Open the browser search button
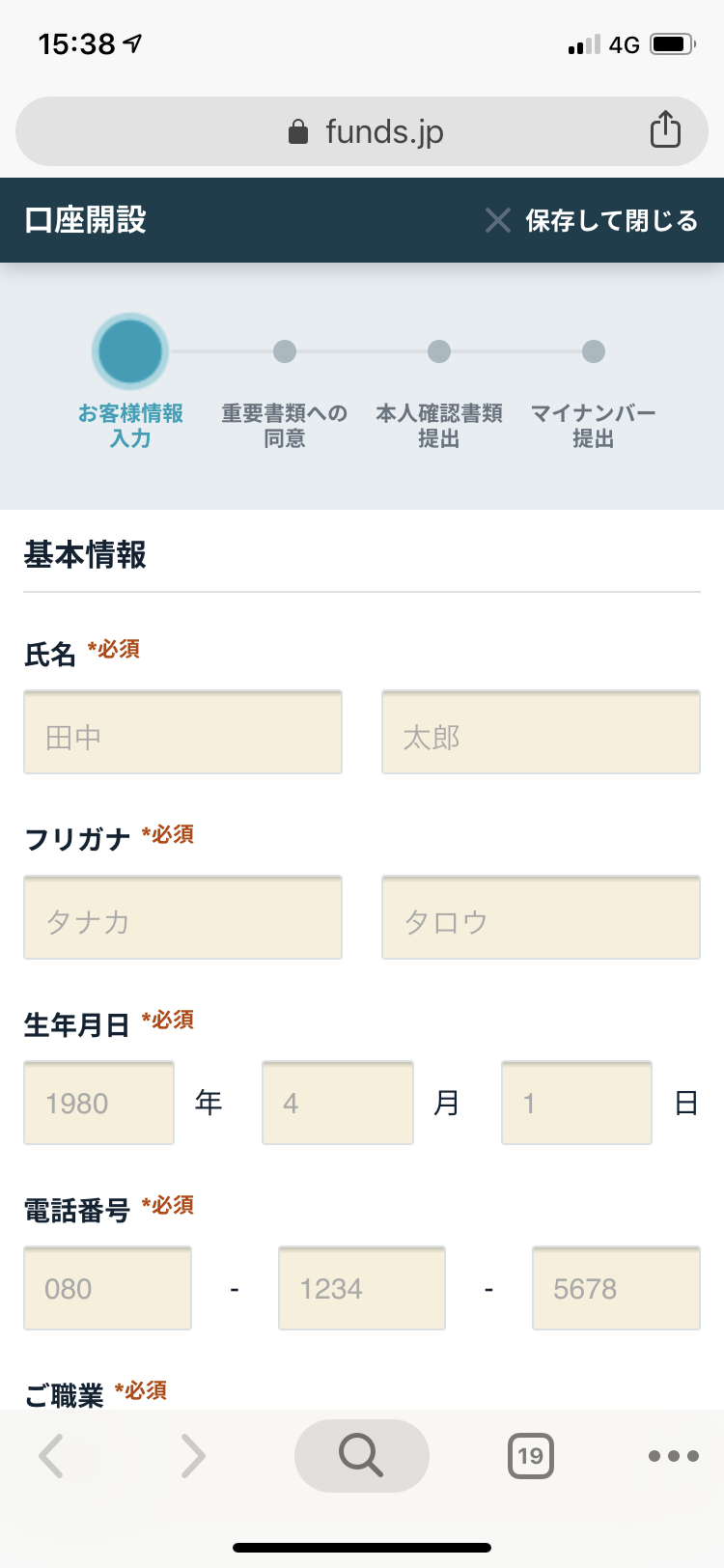The height and width of the screenshot is (1568, 724). point(362,1456)
